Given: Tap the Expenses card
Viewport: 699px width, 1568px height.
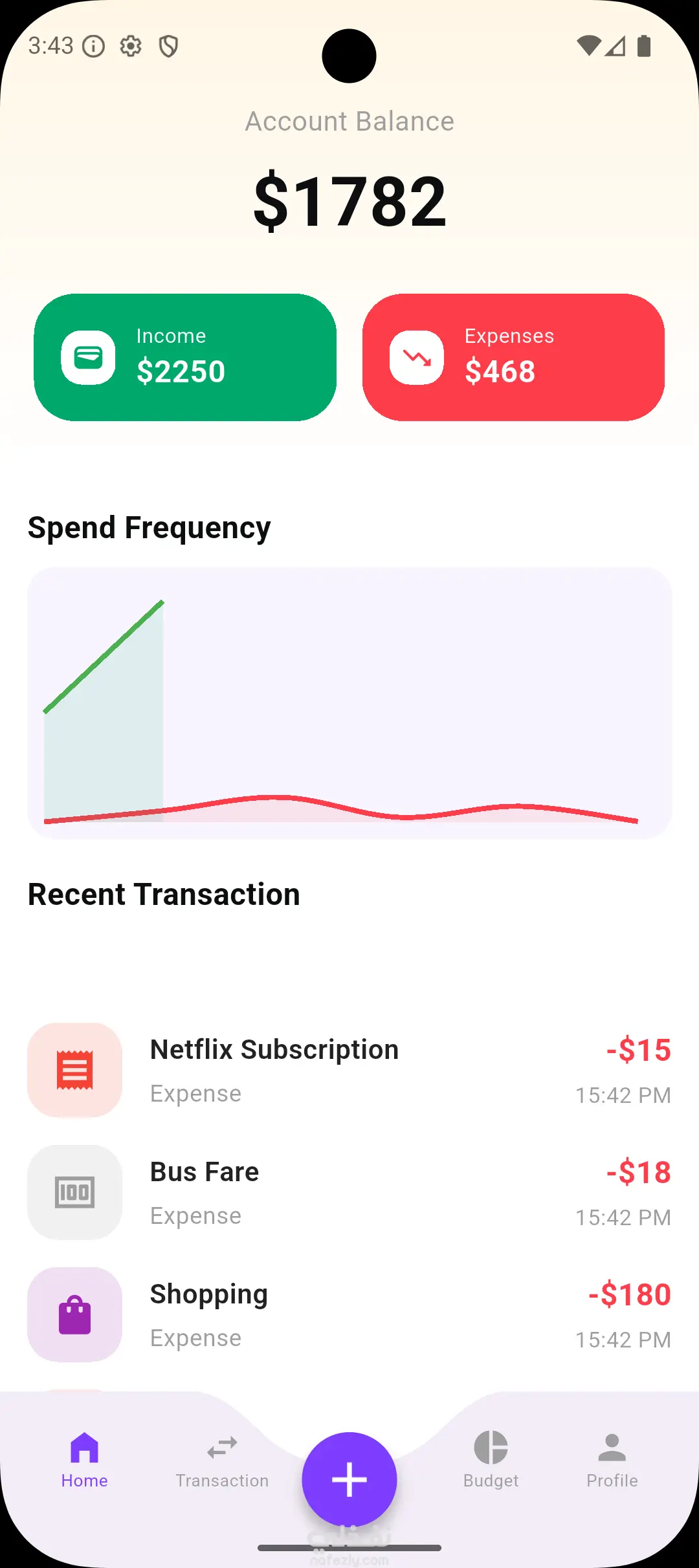Looking at the screenshot, I should point(513,357).
